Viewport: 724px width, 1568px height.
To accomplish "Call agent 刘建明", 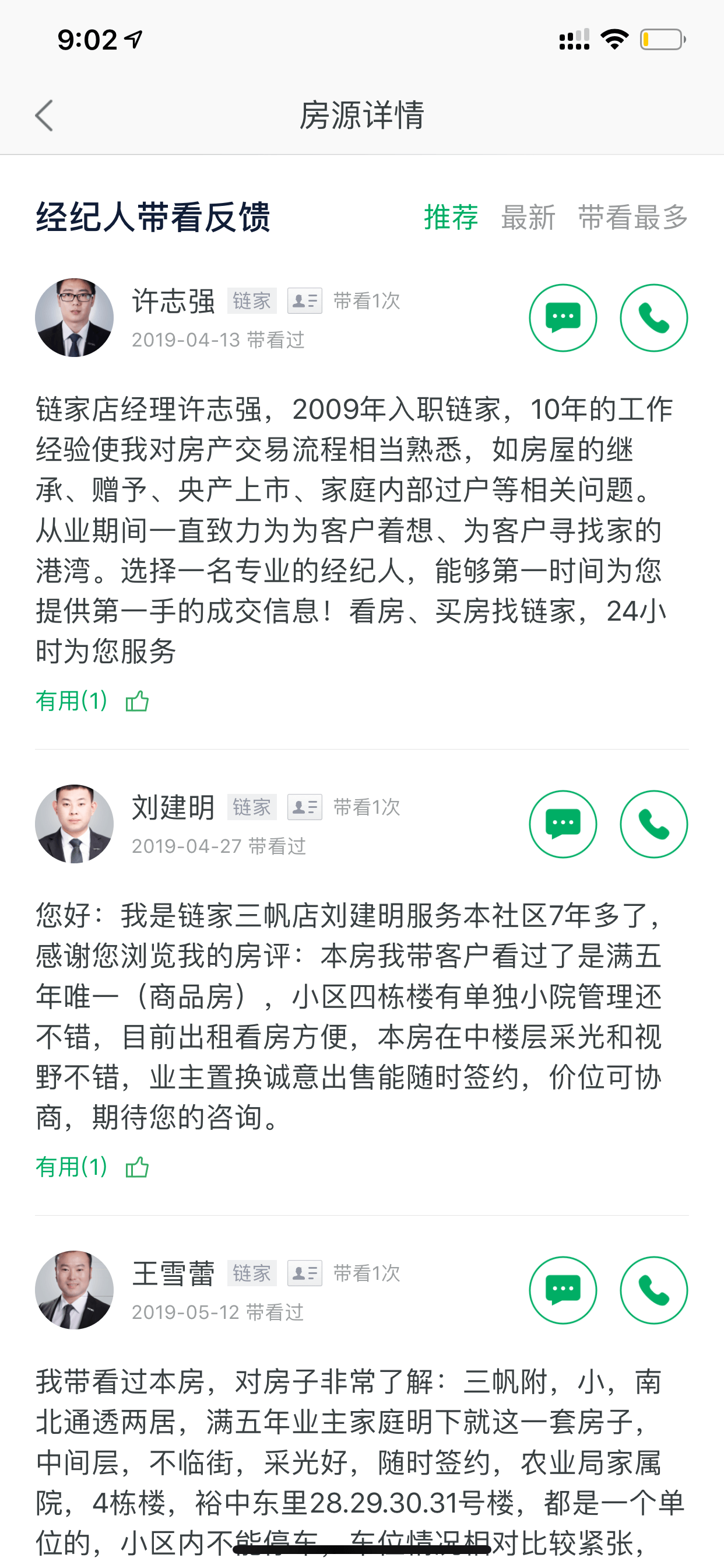I will tap(653, 824).
